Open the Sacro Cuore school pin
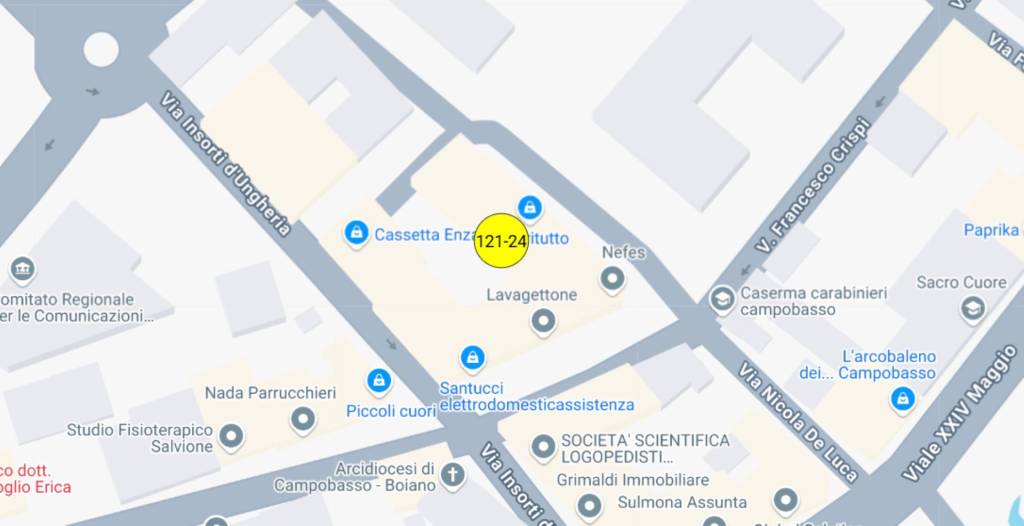The height and width of the screenshot is (526, 1024). pos(973,308)
